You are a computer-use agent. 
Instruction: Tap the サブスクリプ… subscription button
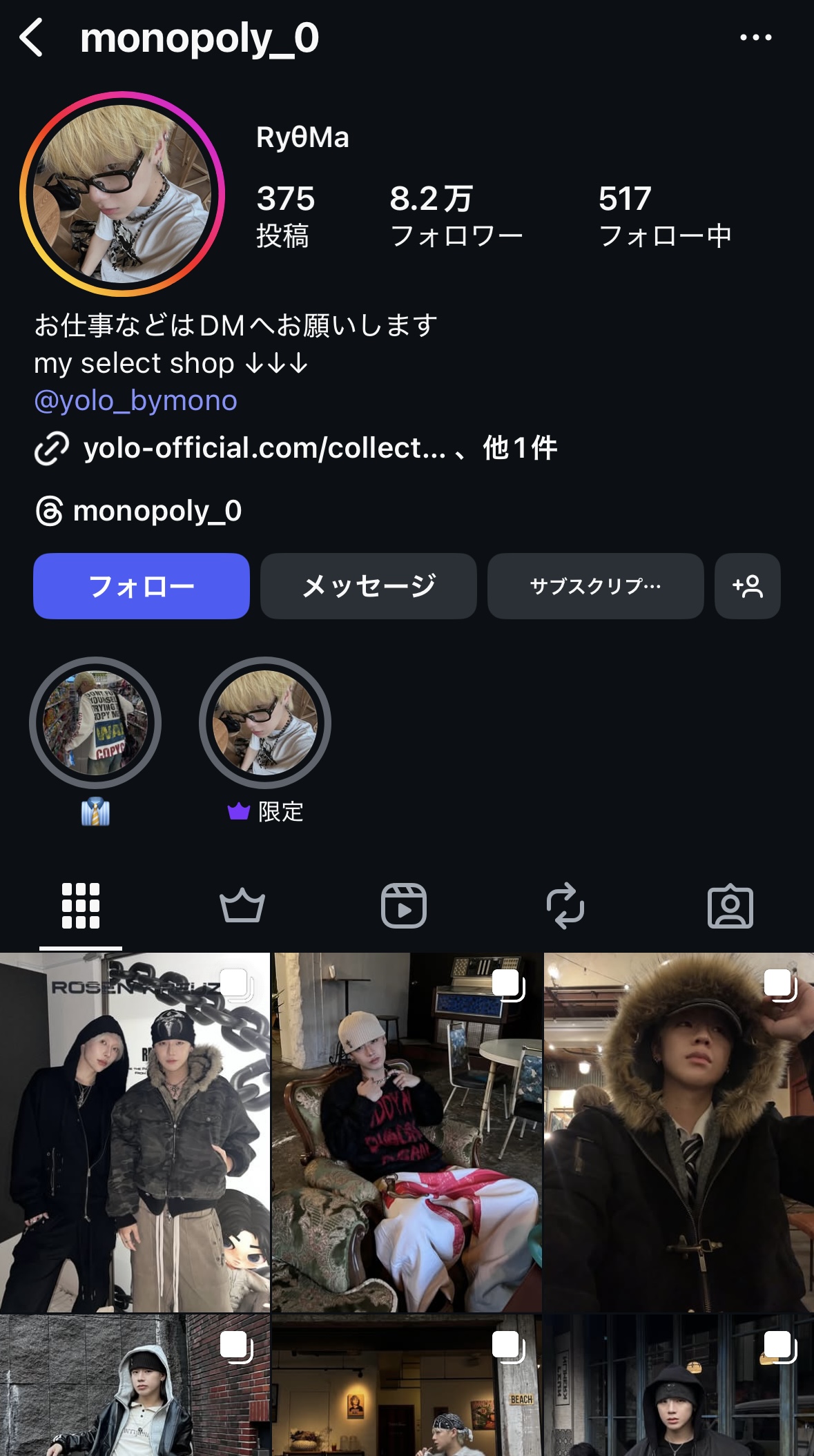(x=595, y=586)
